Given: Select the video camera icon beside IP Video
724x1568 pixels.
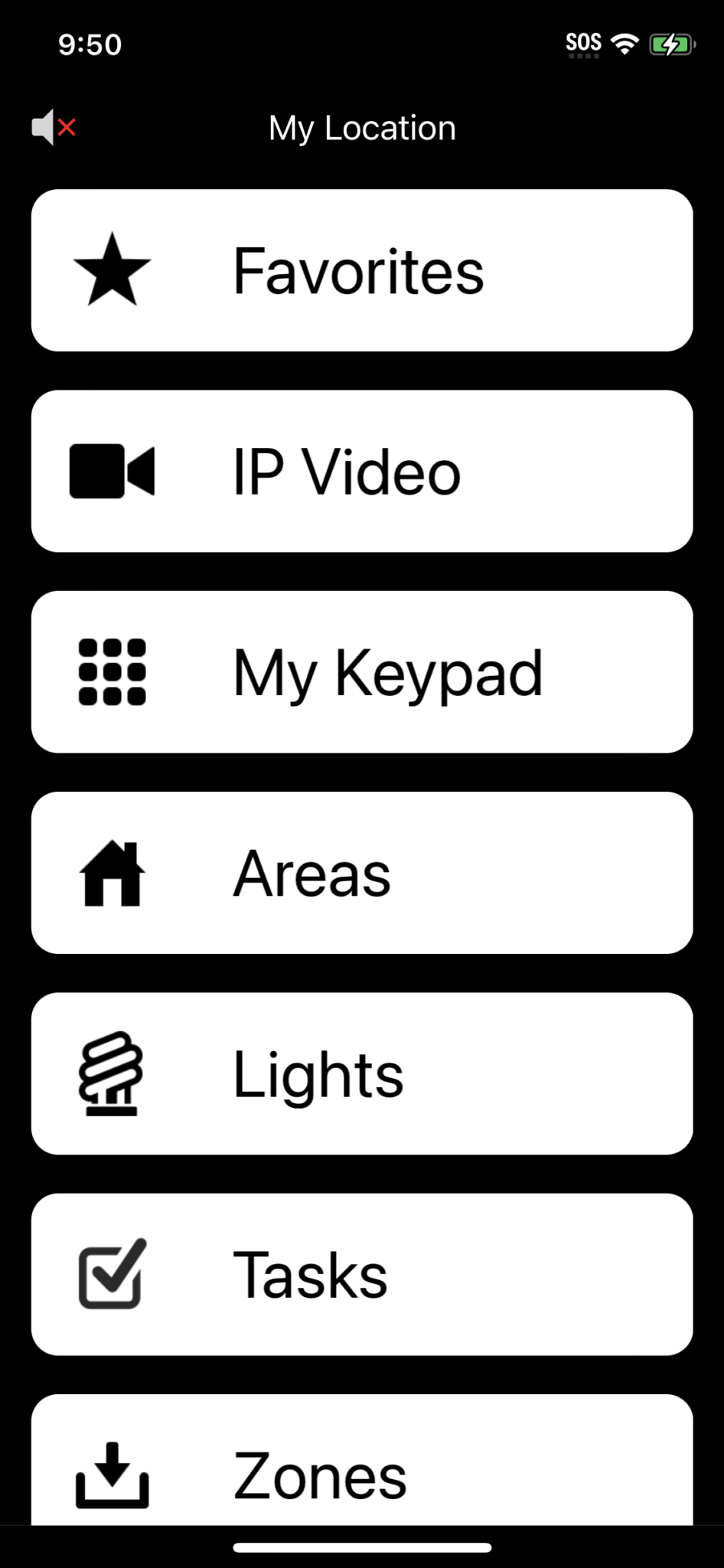Looking at the screenshot, I should (x=113, y=470).
